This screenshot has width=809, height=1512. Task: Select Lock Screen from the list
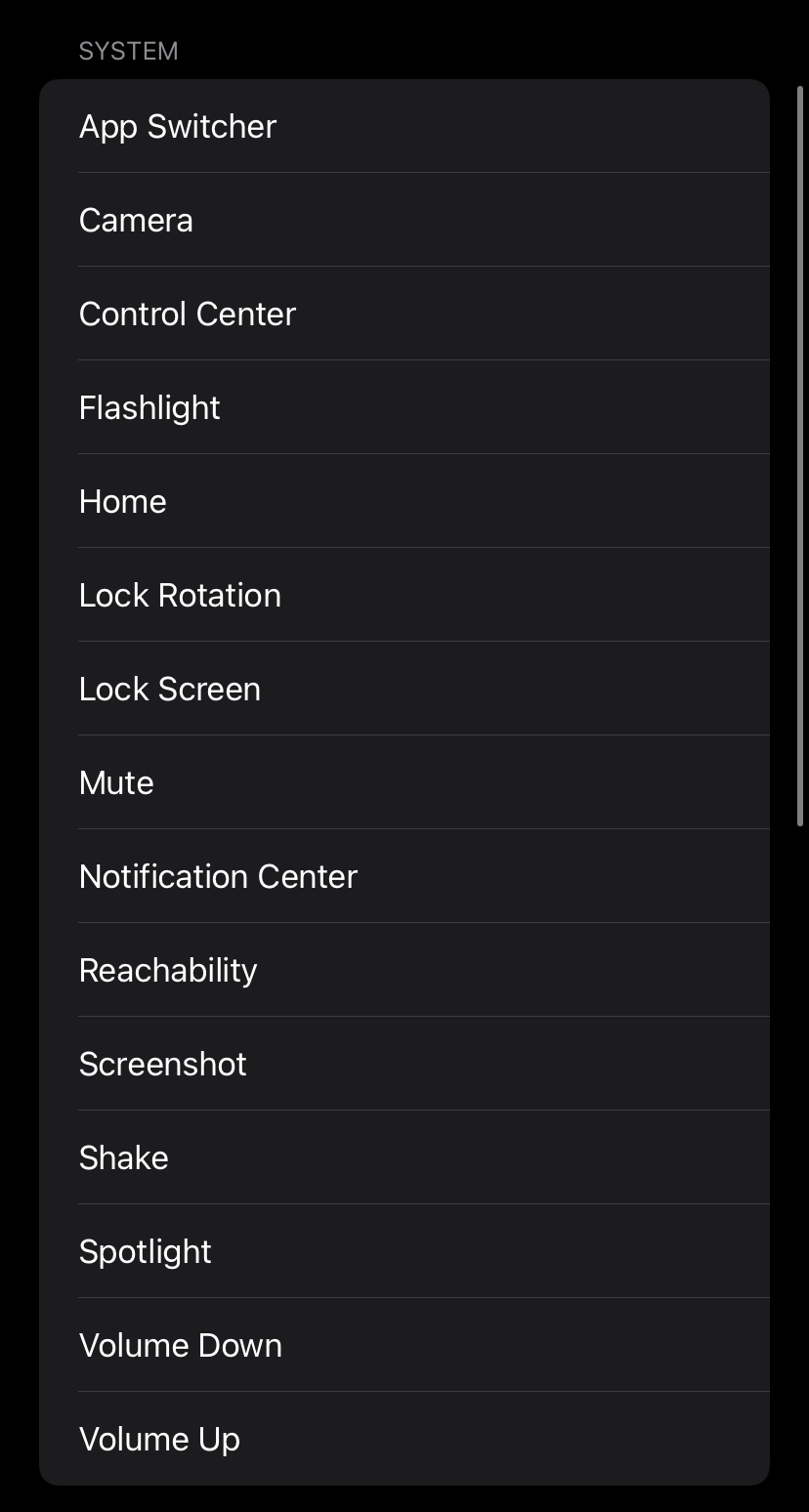point(170,689)
